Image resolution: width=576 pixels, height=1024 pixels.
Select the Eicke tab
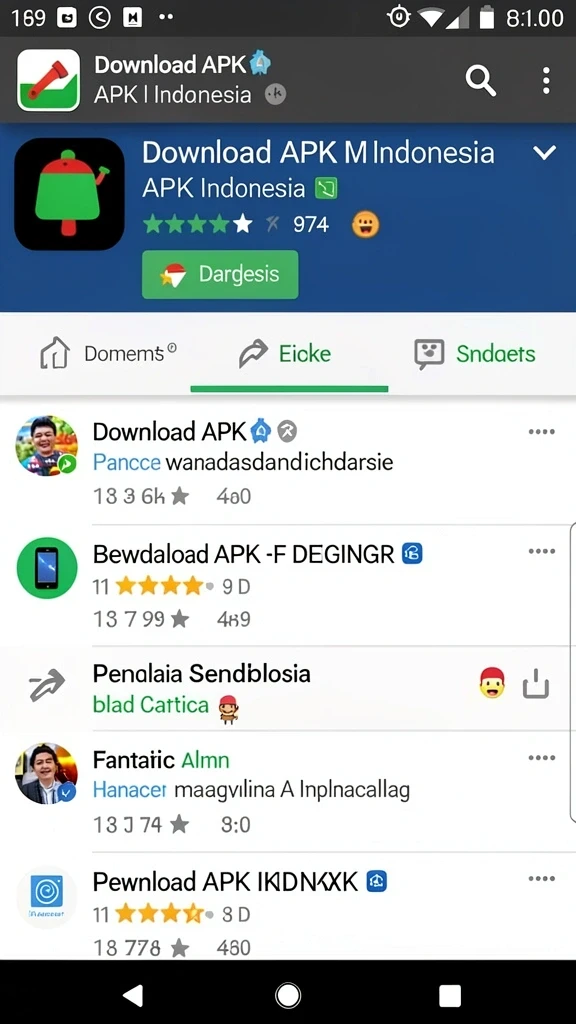(287, 353)
